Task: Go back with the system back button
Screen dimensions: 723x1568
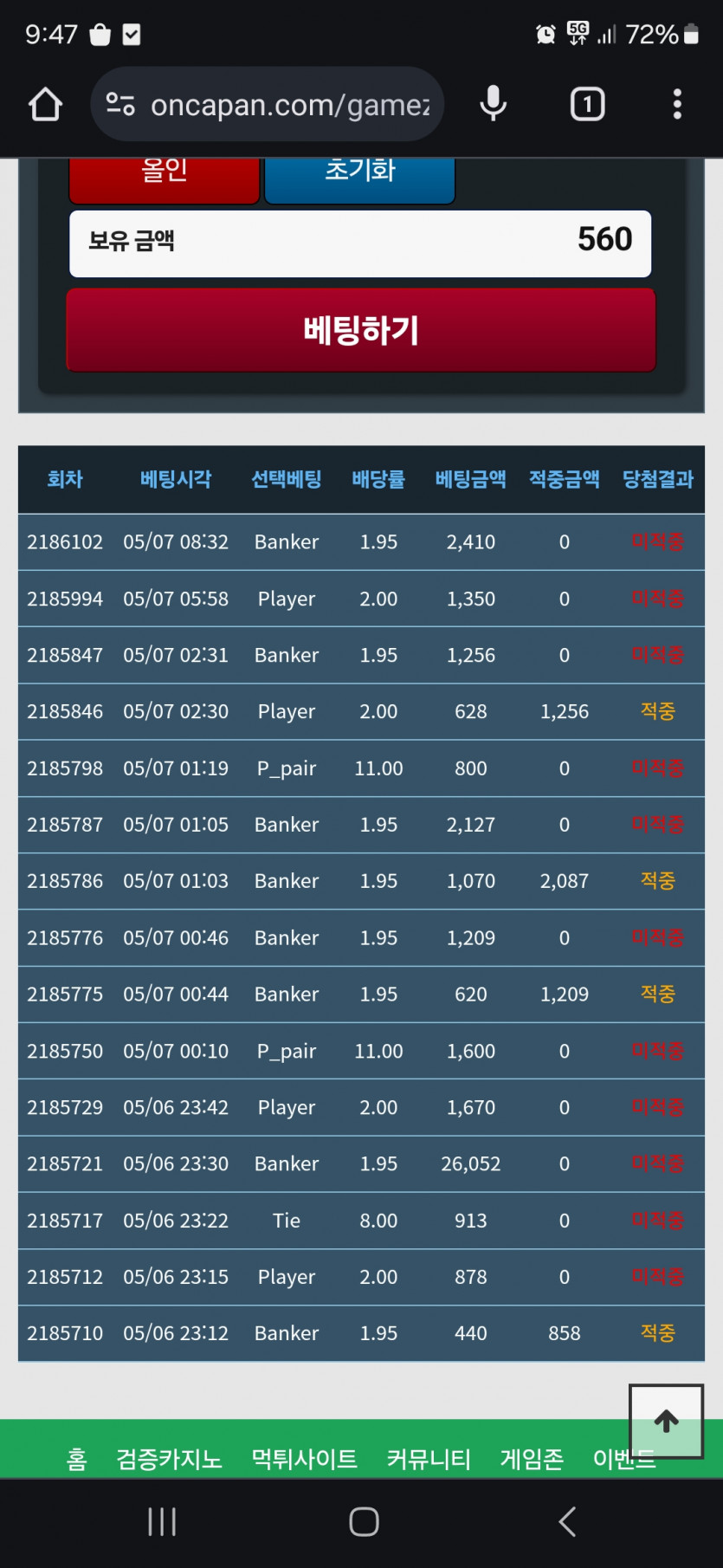Action: click(x=567, y=1521)
